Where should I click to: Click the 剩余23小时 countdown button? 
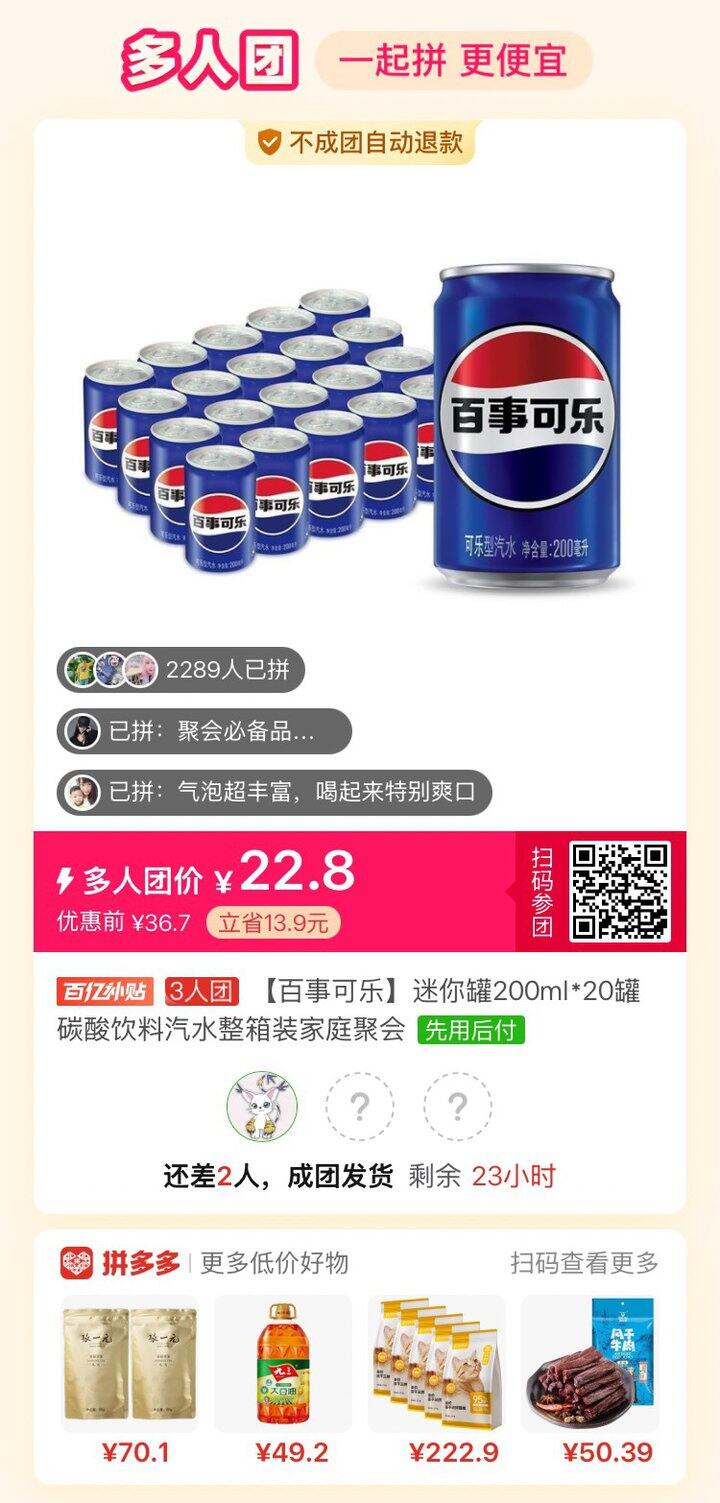(x=533, y=1176)
